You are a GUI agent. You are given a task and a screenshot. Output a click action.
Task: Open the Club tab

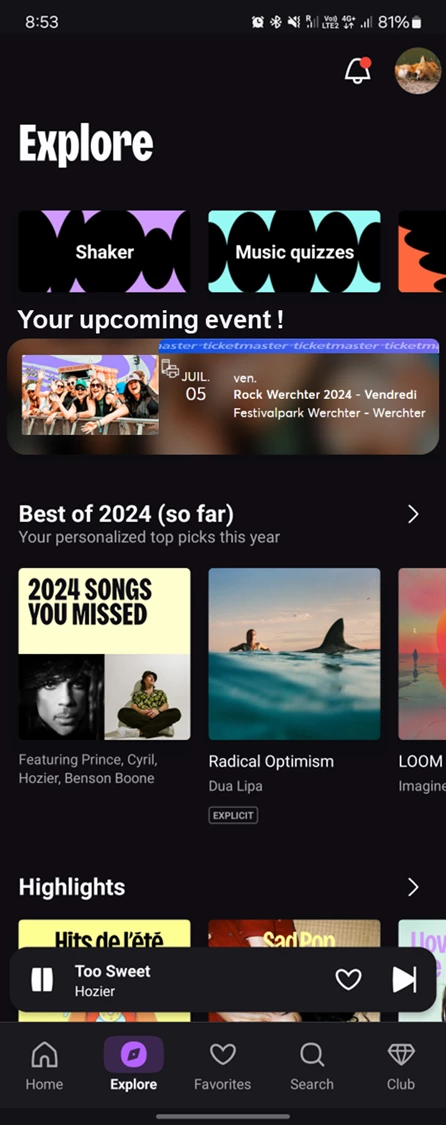click(x=401, y=1065)
